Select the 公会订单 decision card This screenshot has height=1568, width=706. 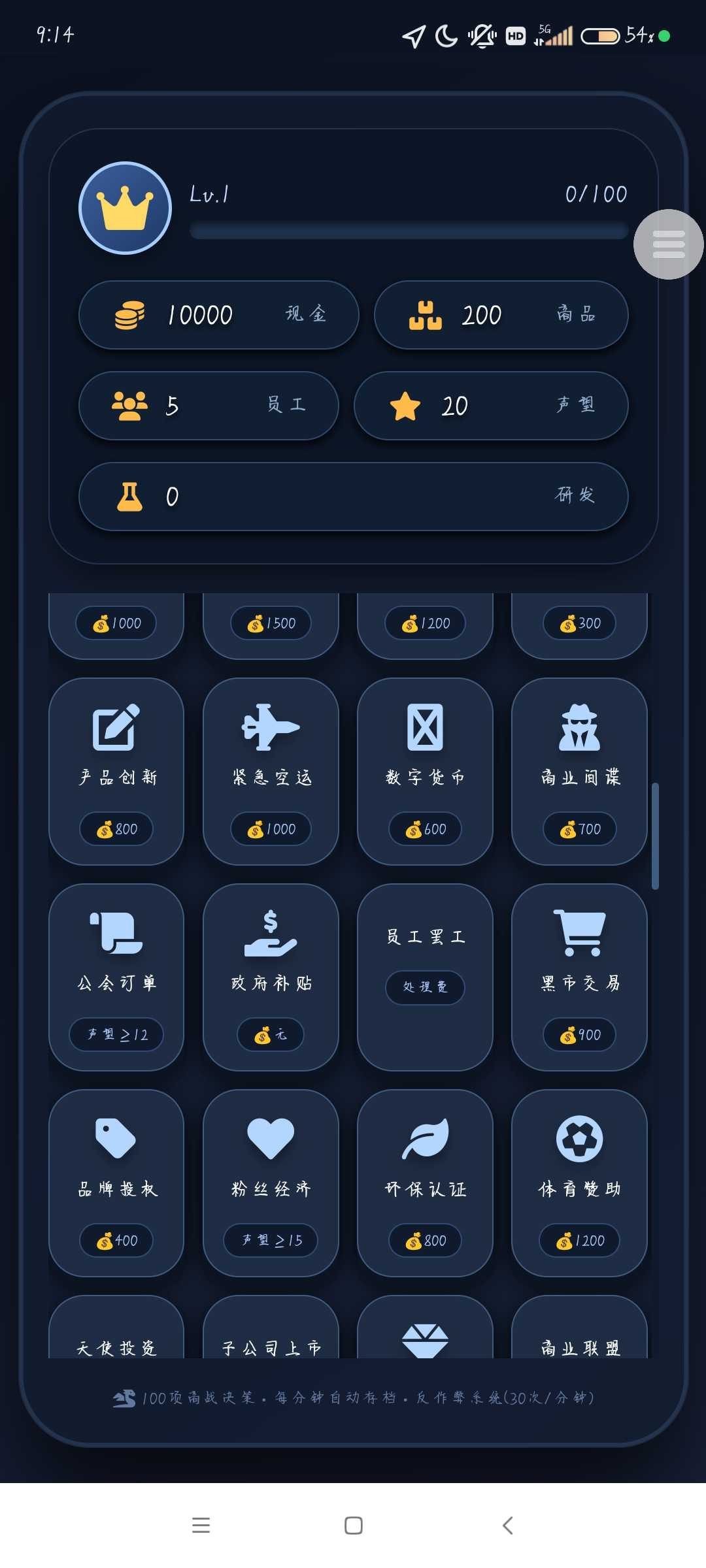click(x=116, y=977)
